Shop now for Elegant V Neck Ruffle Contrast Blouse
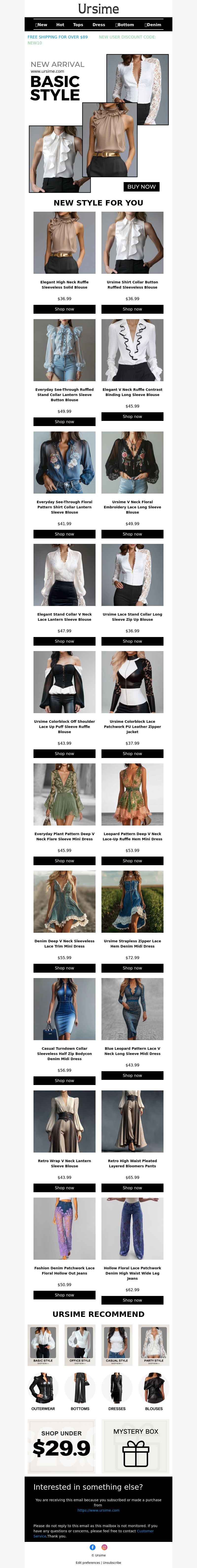197x1568 pixels. [x=132, y=417]
